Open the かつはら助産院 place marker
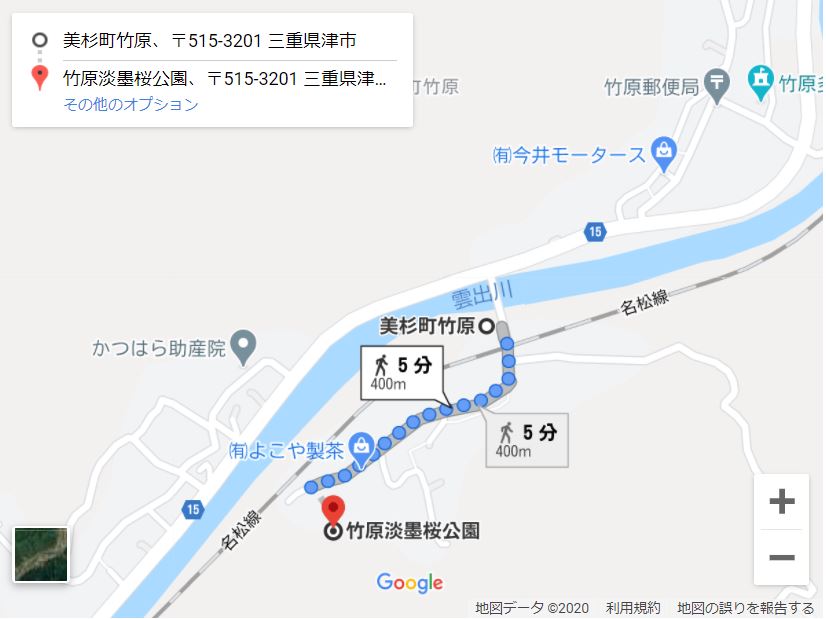826x619 pixels. click(241, 348)
